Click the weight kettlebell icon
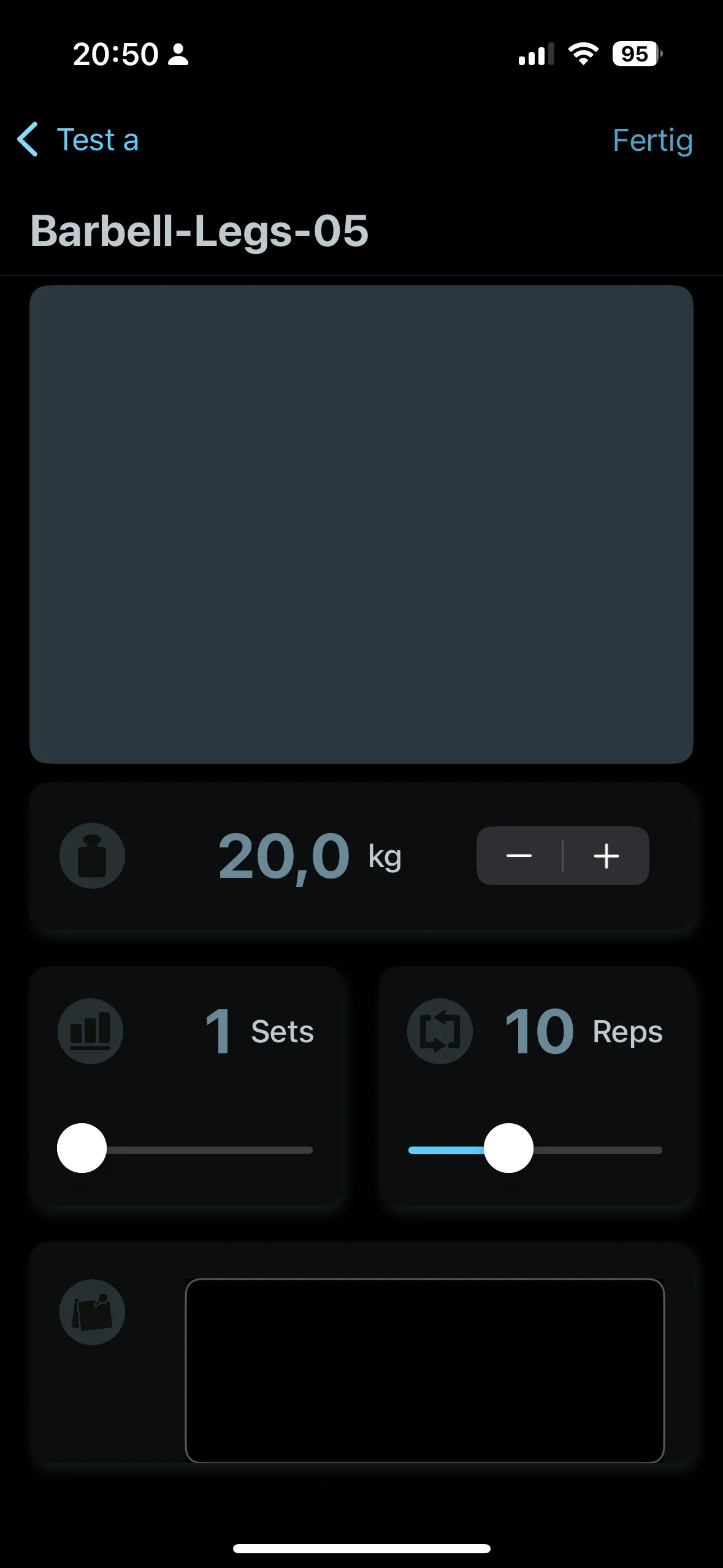Screen dimensions: 723x1568 [x=93, y=856]
